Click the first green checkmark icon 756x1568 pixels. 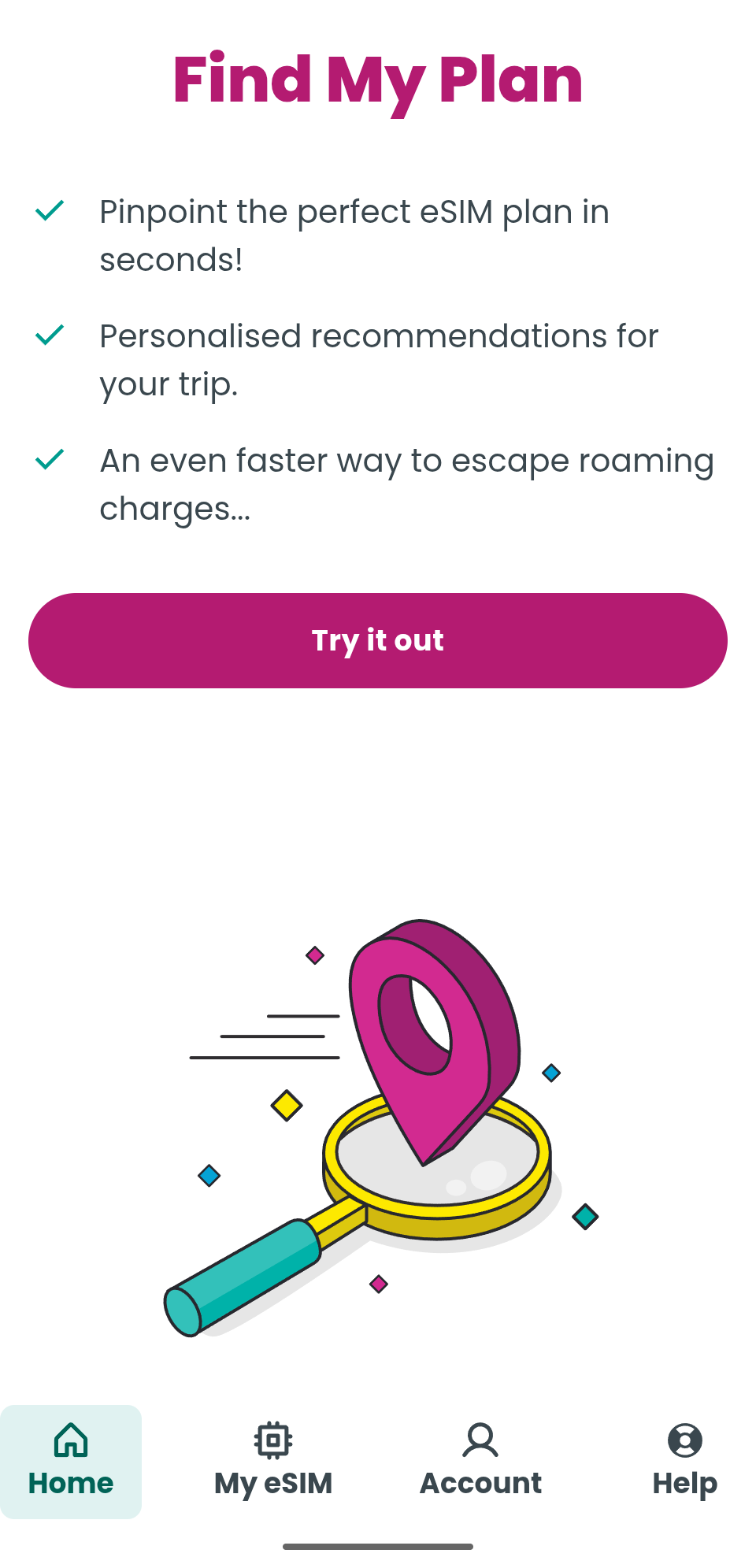pyautogui.click(x=50, y=209)
